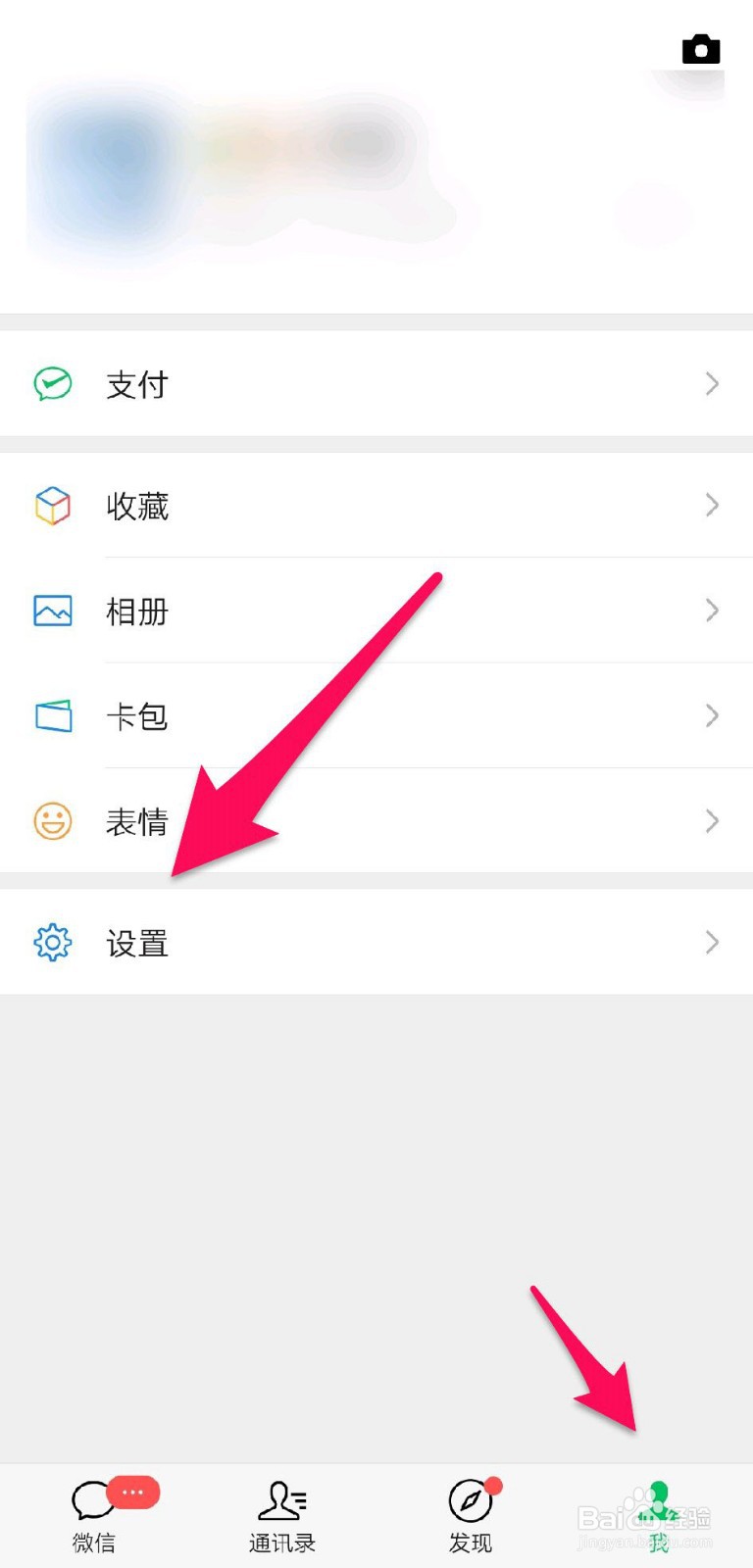Tap the 表情 stickers row
This screenshot has width=753, height=1568.
coord(137,821)
